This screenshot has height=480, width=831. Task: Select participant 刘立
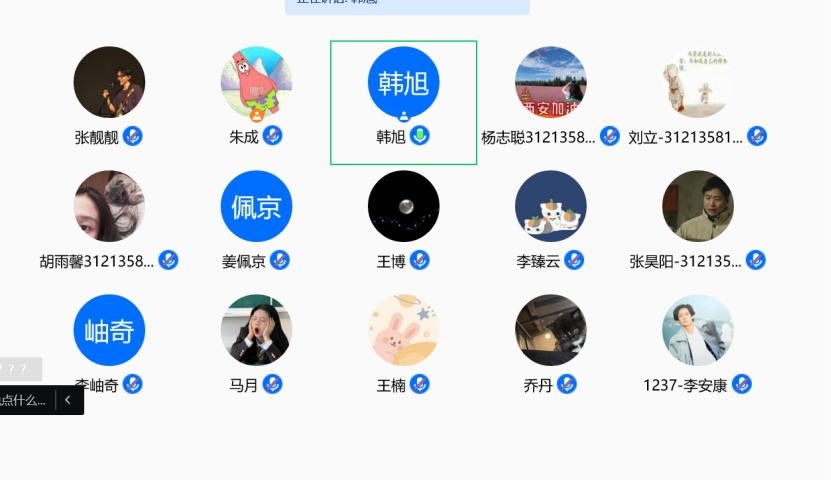point(698,83)
